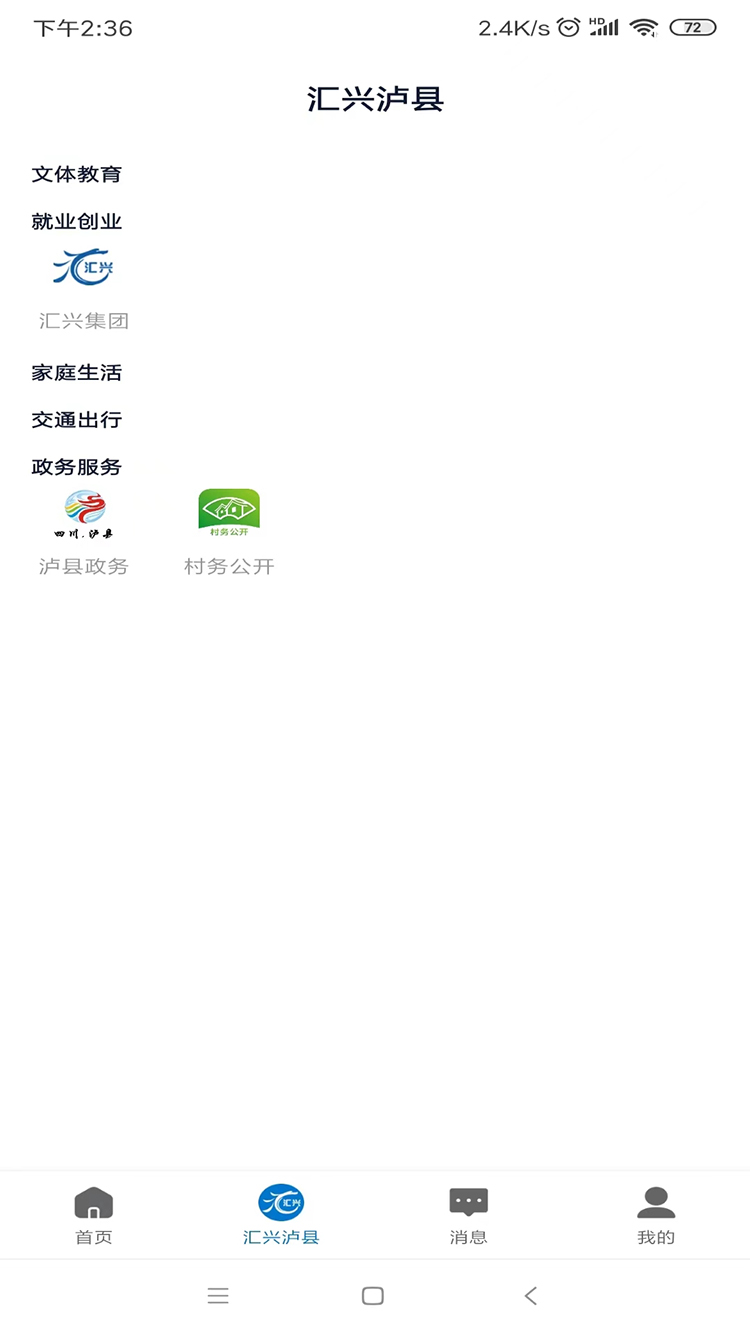Open the 汇兴集团 service
Screen dimensions: 750x1333
[84, 287]
